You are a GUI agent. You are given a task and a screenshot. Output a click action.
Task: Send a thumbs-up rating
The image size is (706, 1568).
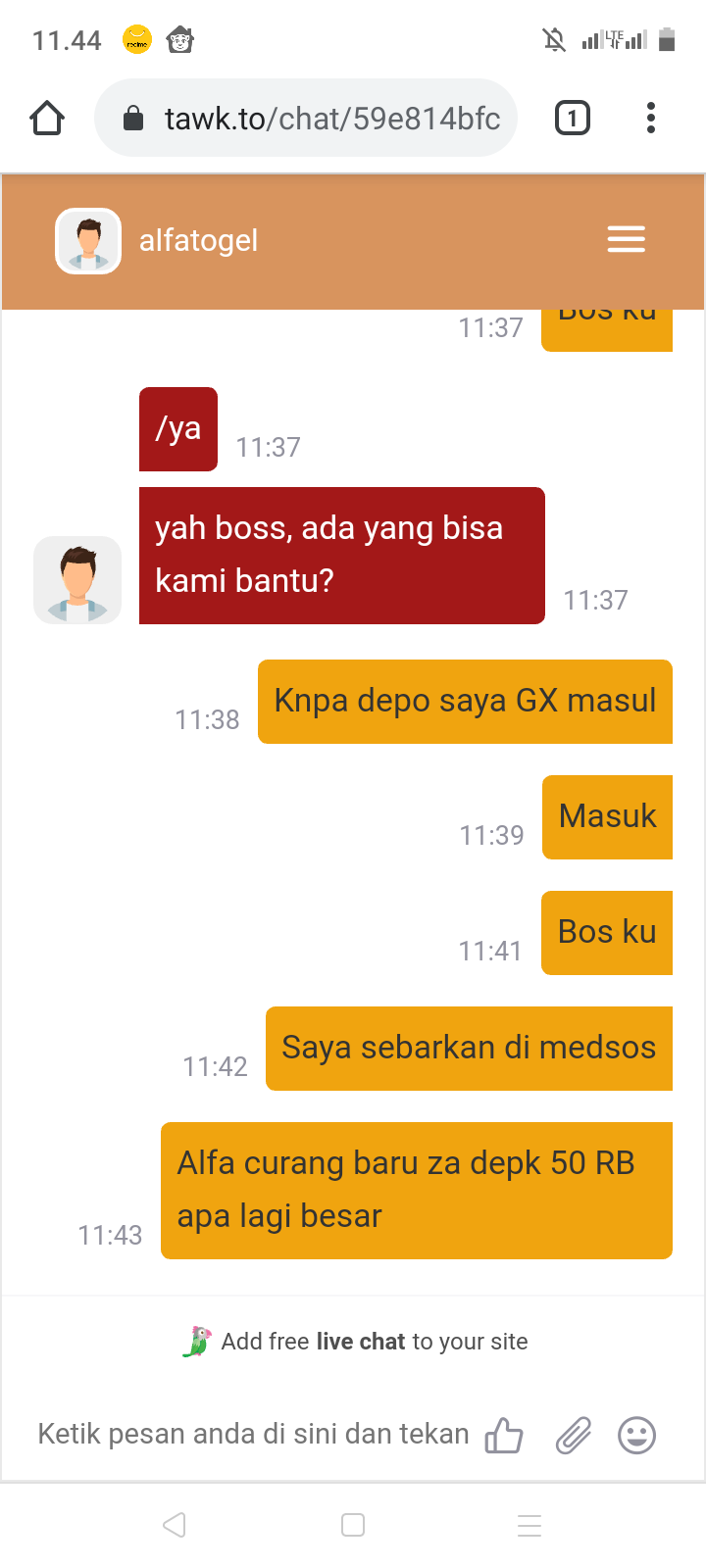tap(504, 1437)
